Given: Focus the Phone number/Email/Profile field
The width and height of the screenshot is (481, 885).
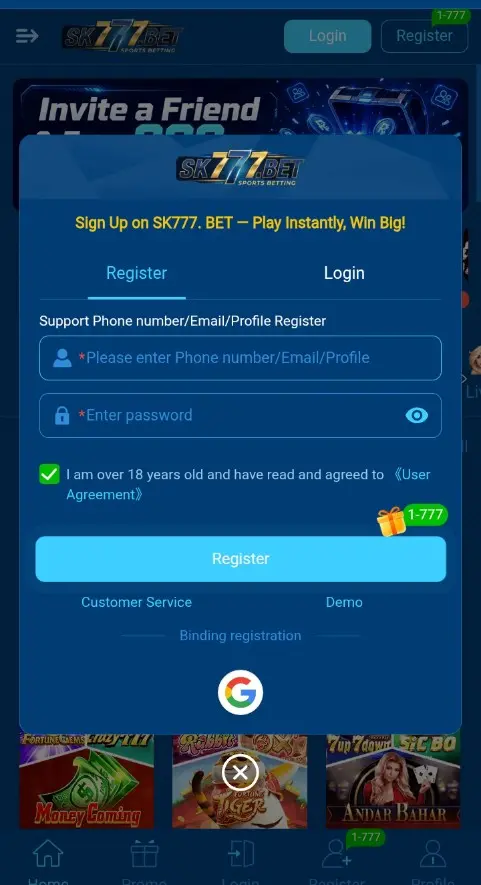Looking at the screenshot, I should coord(240,358).
